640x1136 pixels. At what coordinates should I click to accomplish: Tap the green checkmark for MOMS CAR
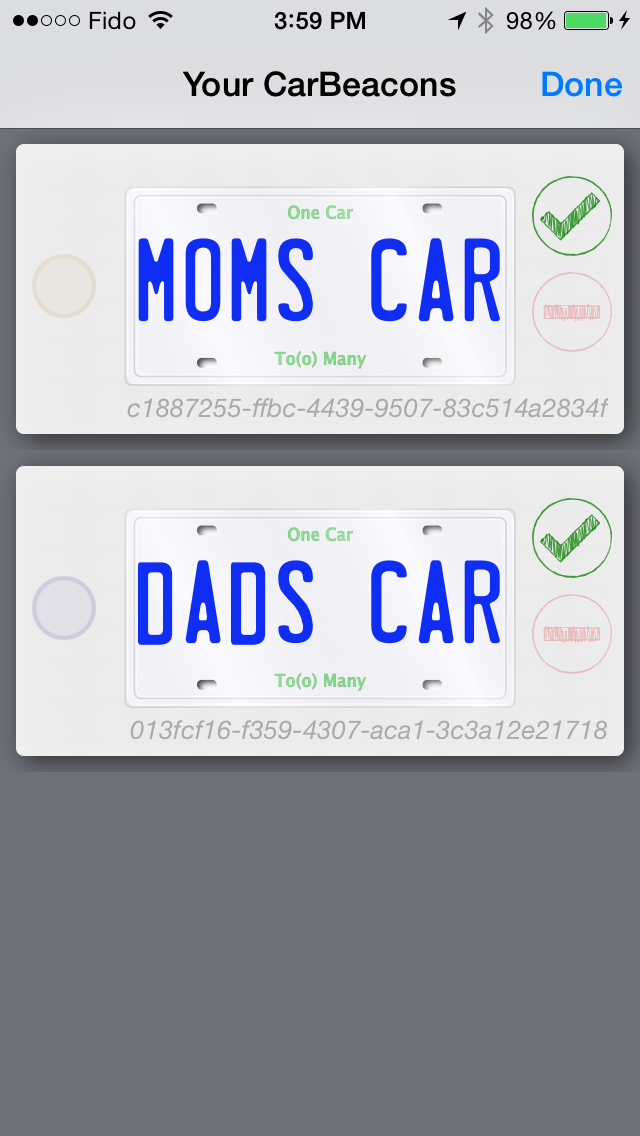pos(572,216)
